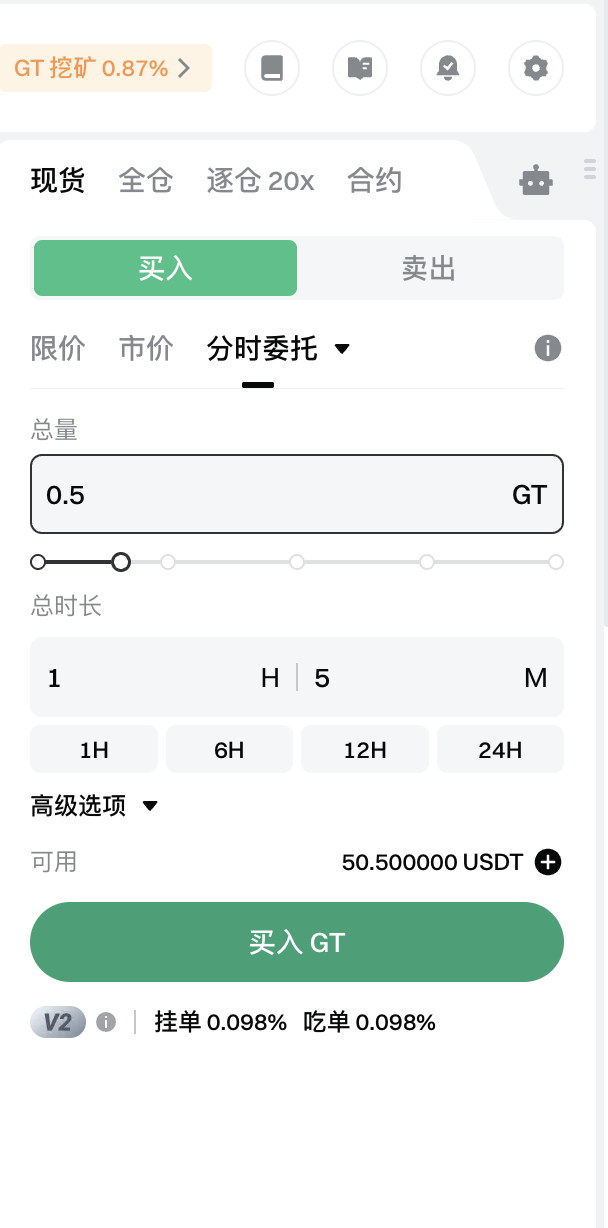Image resolution: width=608 pixels, height=1228 pixels.
Task: Switch to the 全仓 tab
Action: [145, 181]
